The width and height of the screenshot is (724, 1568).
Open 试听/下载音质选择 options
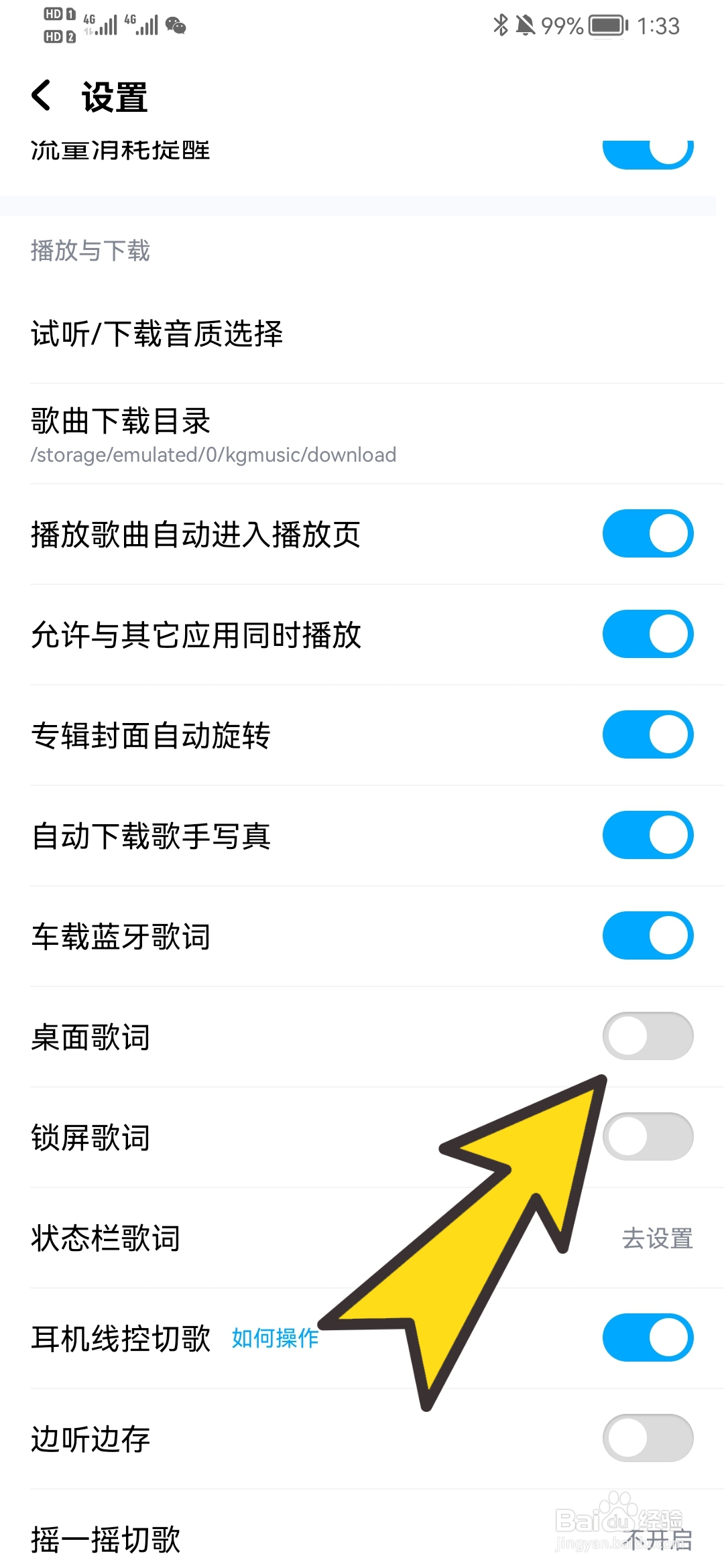tap(157, 335)
